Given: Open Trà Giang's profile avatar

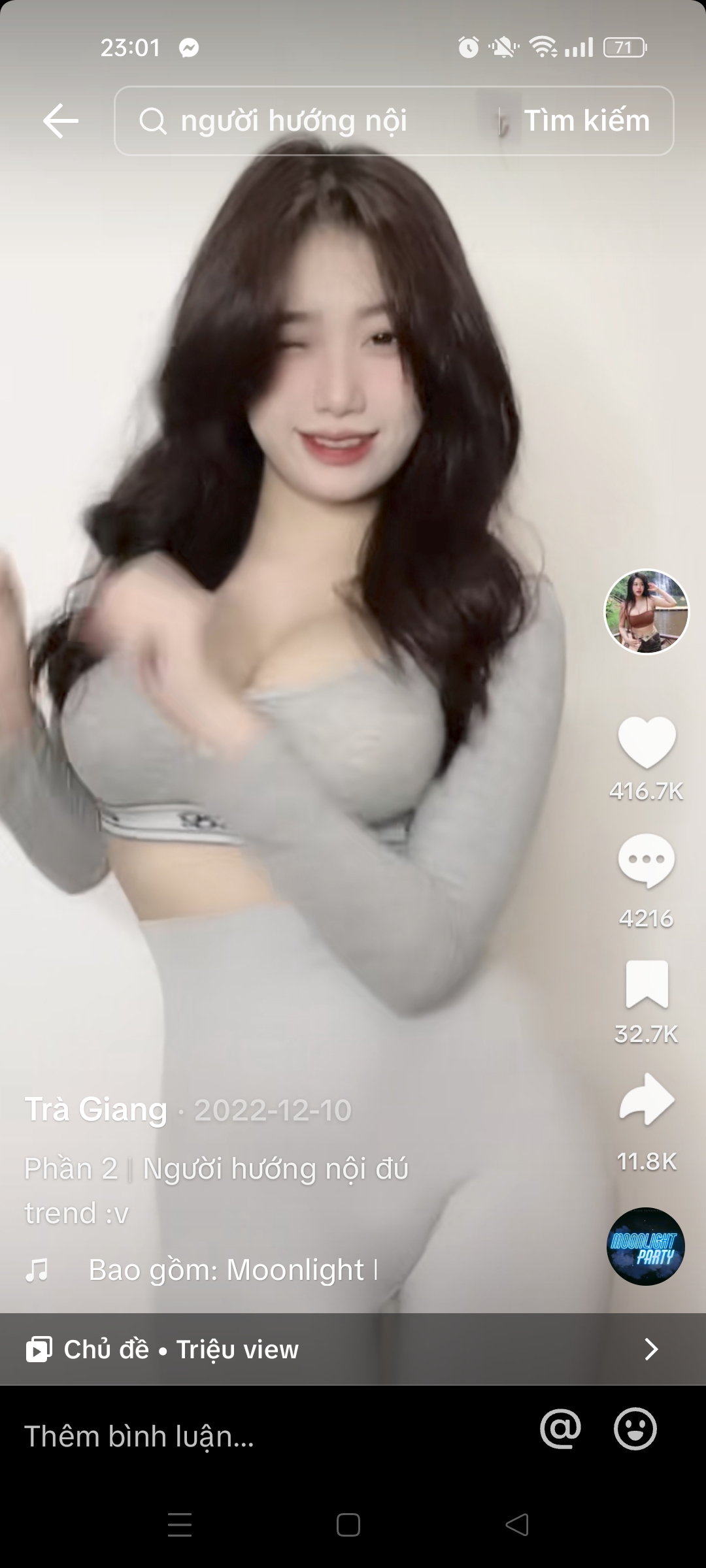Looking at the screenshot, I should tap(646, 612).
